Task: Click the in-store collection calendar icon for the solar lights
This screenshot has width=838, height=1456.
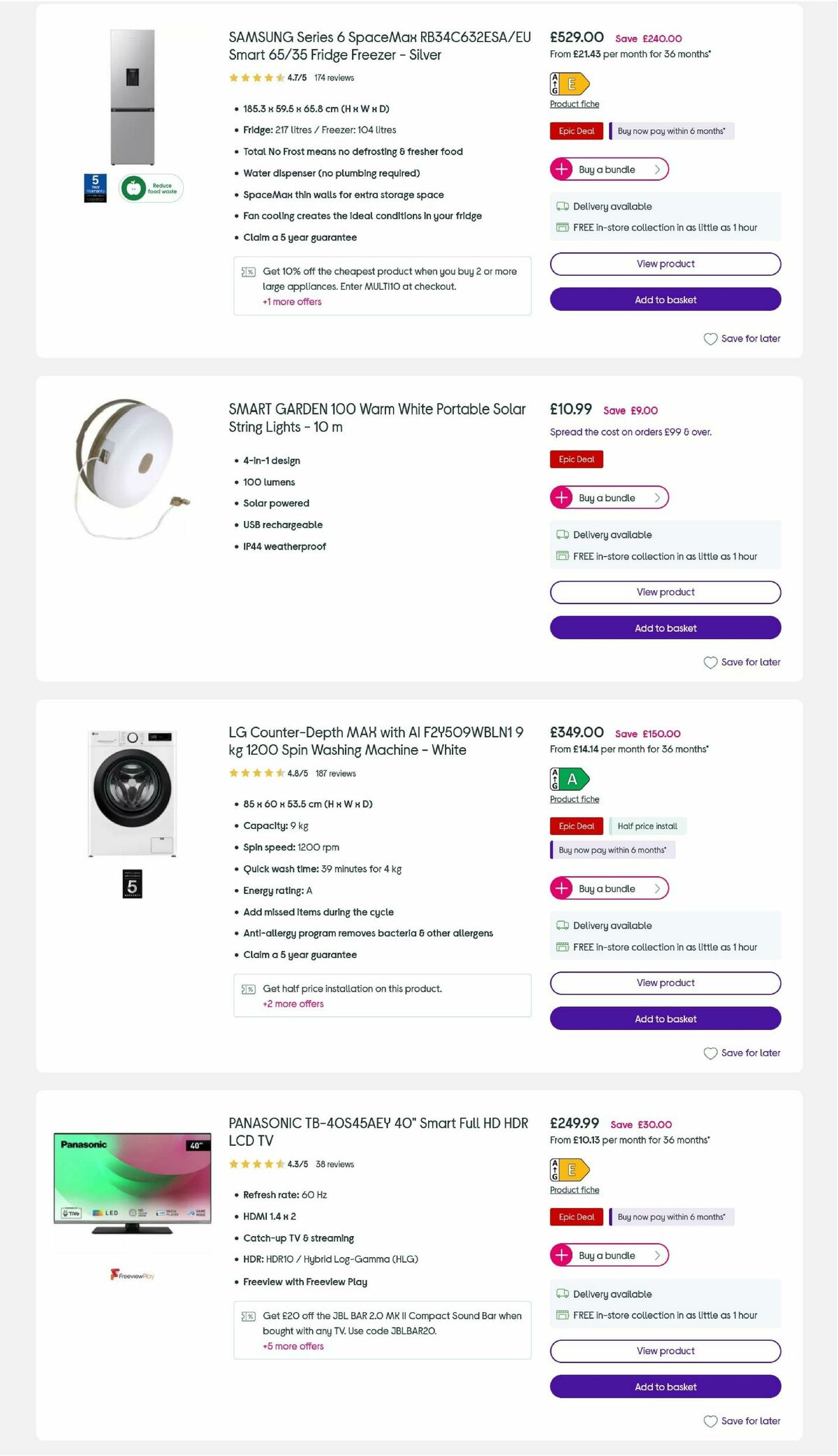Action: coord(562,556)
